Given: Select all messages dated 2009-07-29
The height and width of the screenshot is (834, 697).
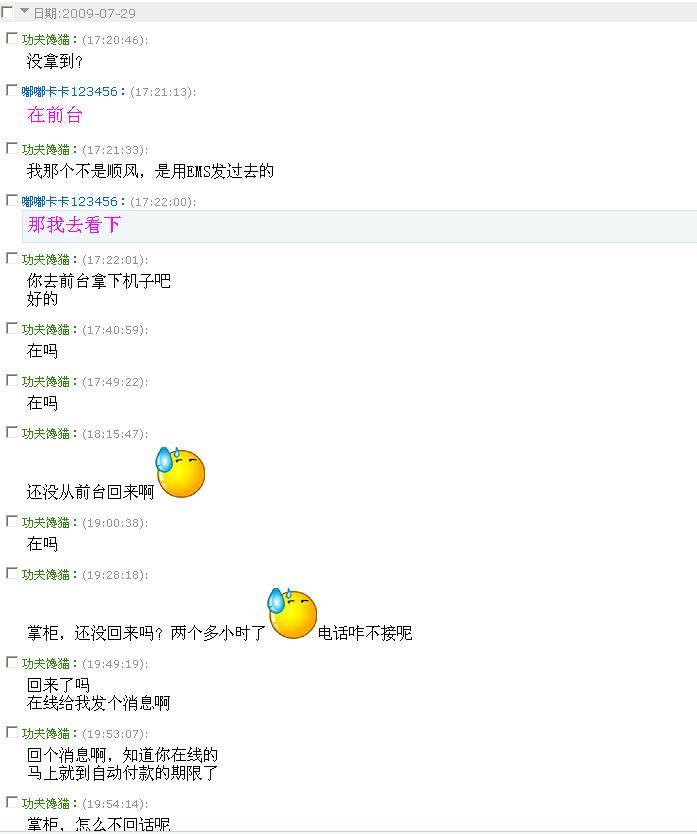Looking at the screenshot, I should [8, 12].
